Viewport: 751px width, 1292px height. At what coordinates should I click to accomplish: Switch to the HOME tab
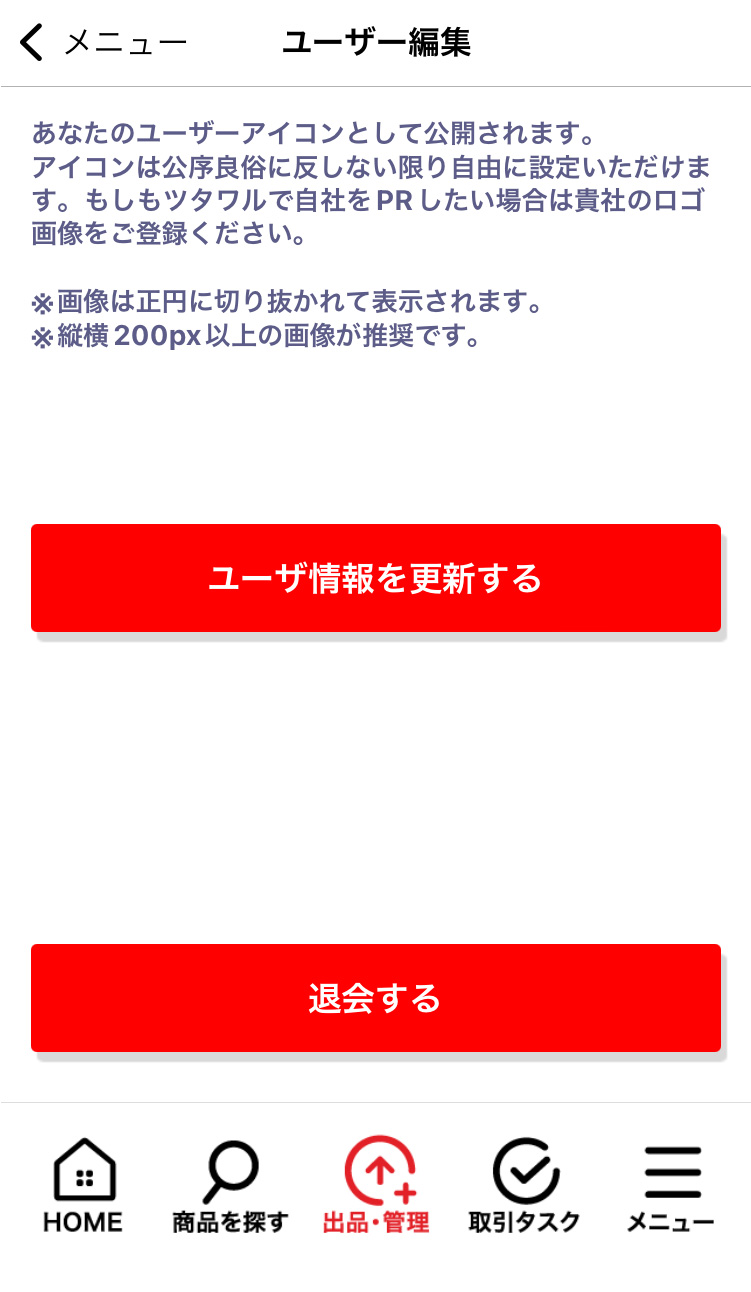(83, 1185)
